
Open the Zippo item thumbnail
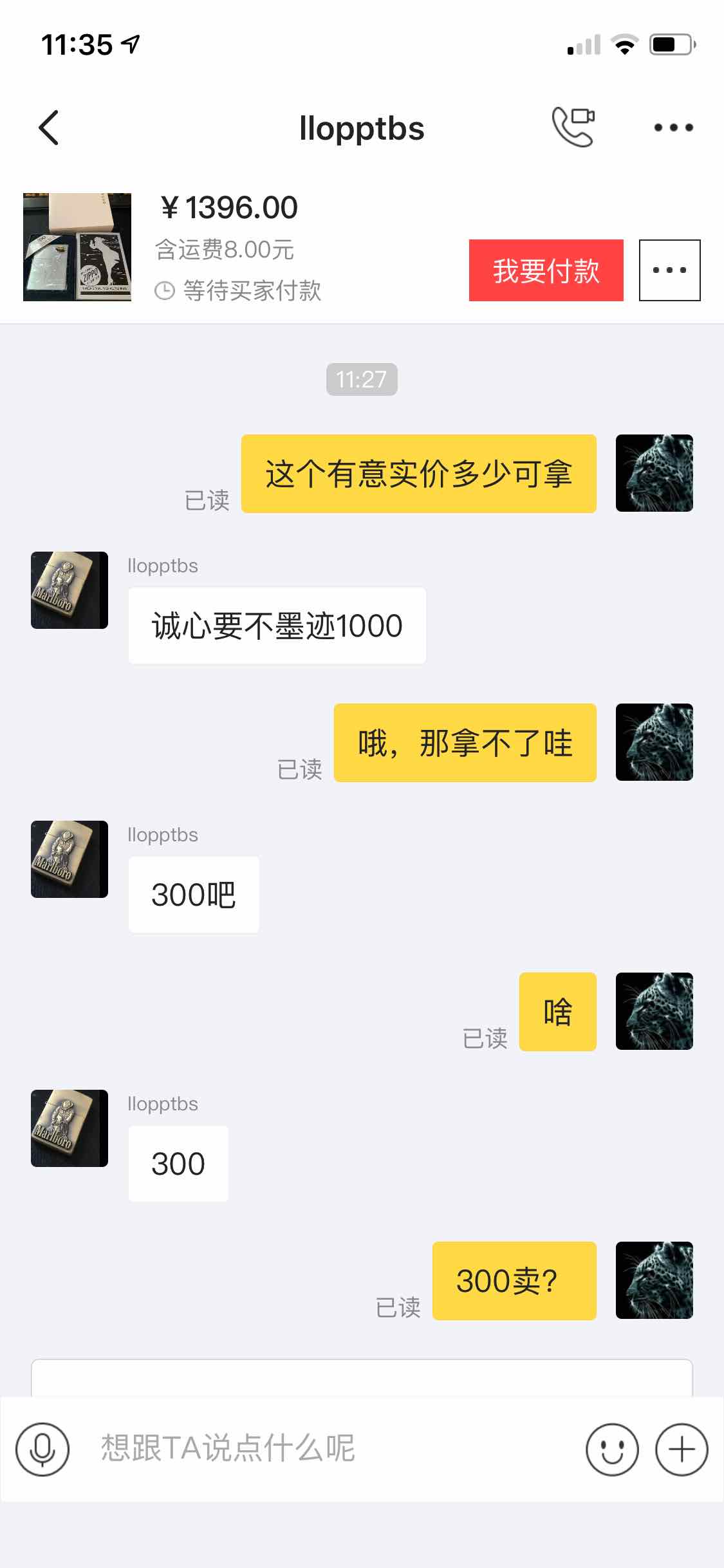coord(77,247)
